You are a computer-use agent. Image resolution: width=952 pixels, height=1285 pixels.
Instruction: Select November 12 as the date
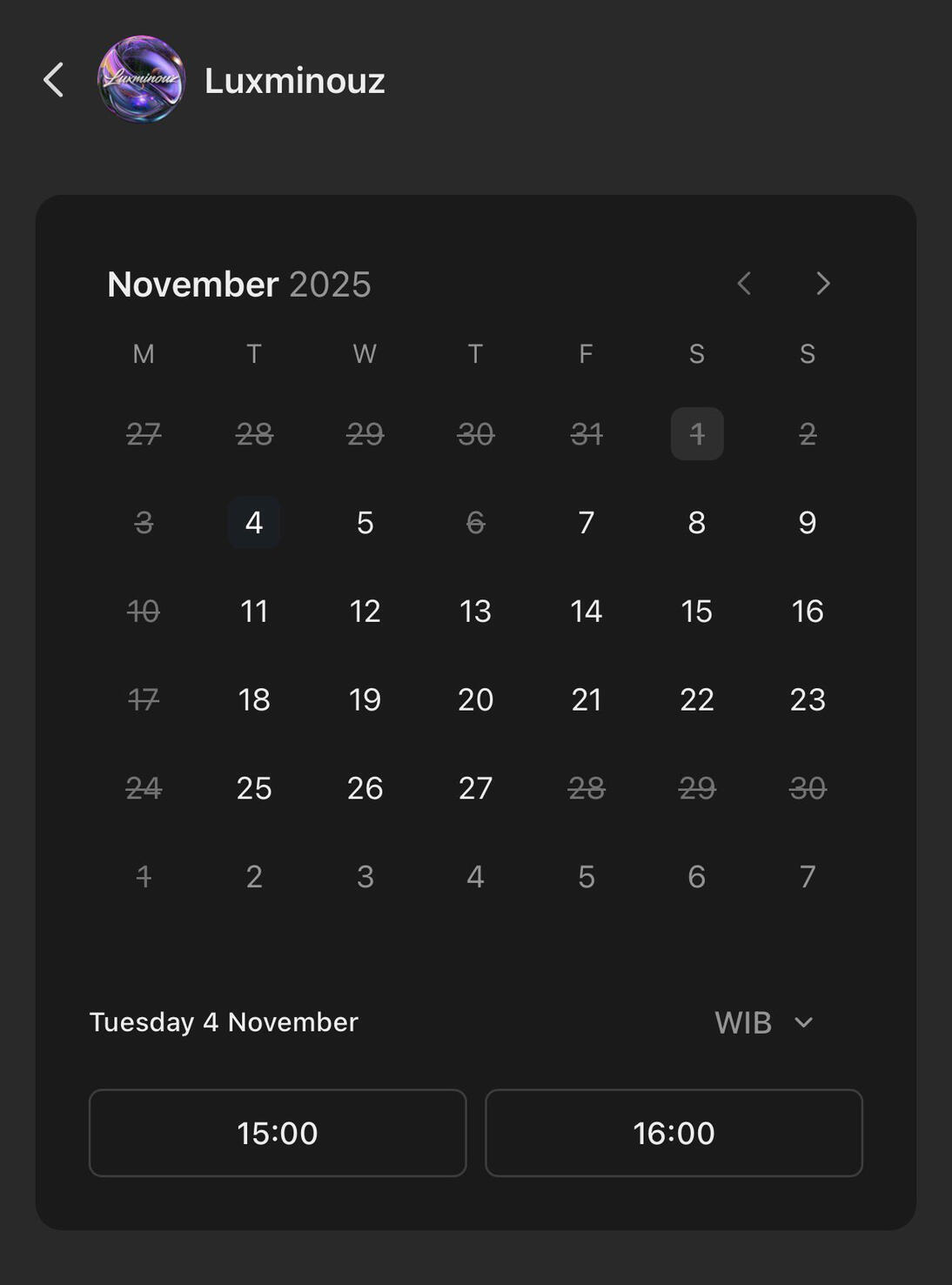[x=365, y=612]
